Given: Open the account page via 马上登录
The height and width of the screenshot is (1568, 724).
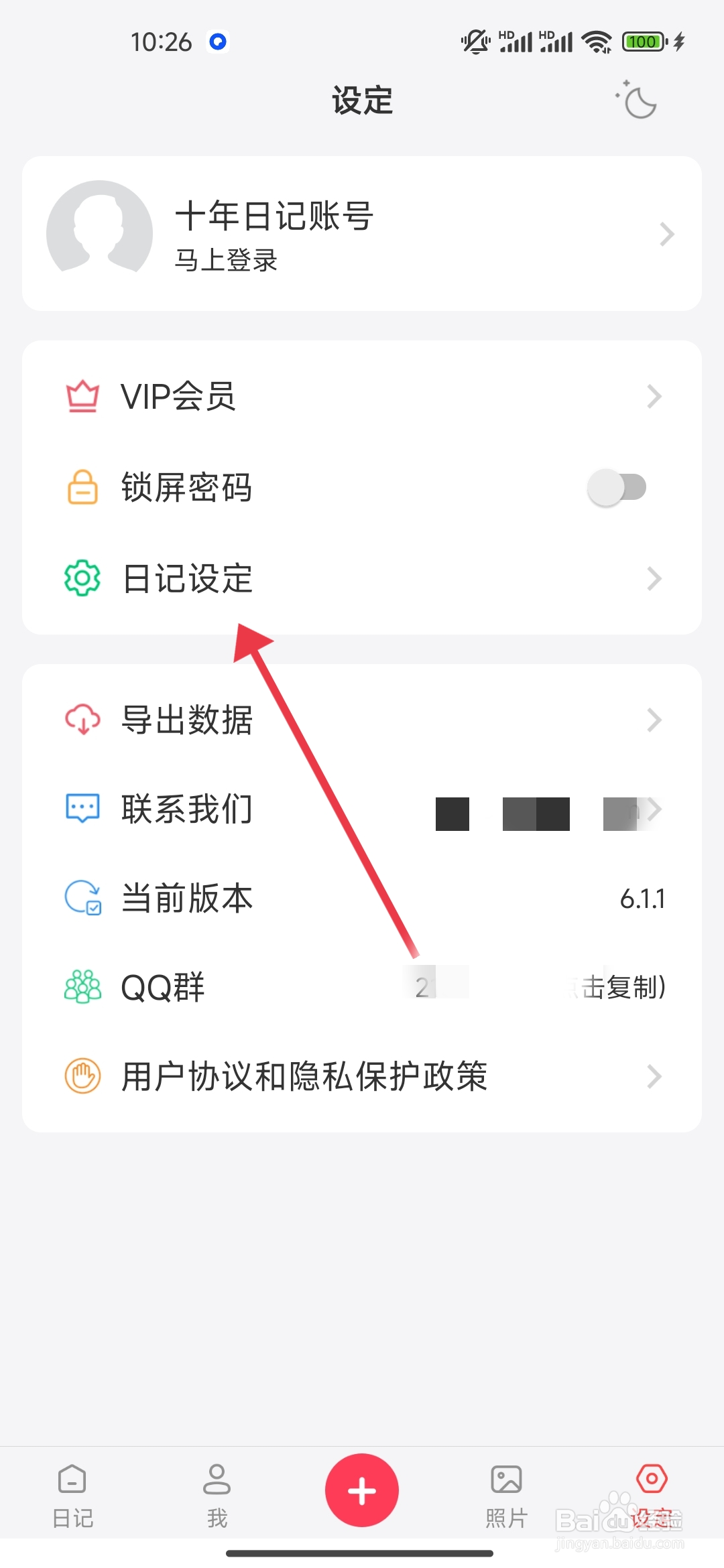Looking at the screenshot, I should pos(227,262).
